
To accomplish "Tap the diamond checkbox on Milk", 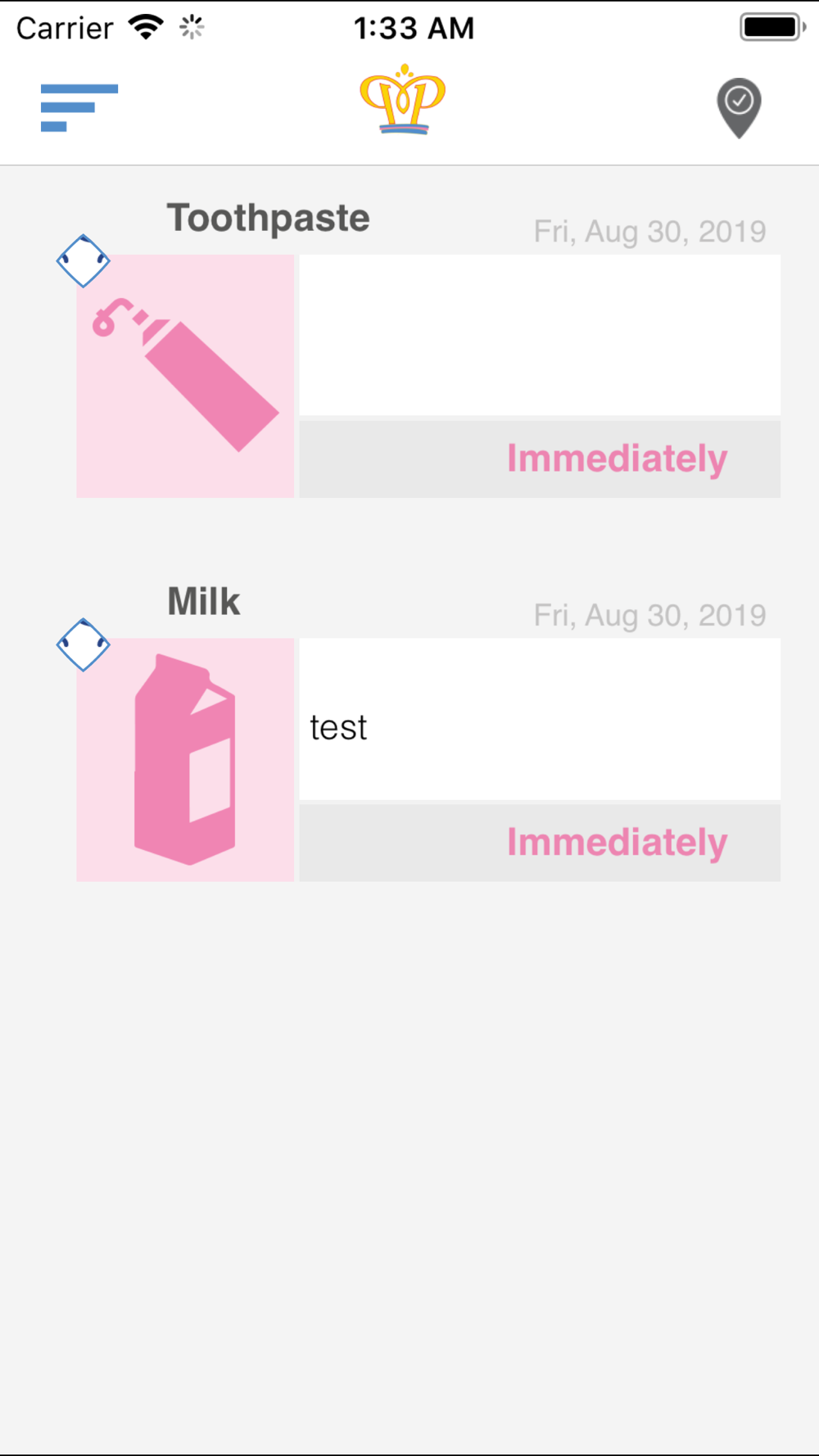I will click(x=83, y=644).
